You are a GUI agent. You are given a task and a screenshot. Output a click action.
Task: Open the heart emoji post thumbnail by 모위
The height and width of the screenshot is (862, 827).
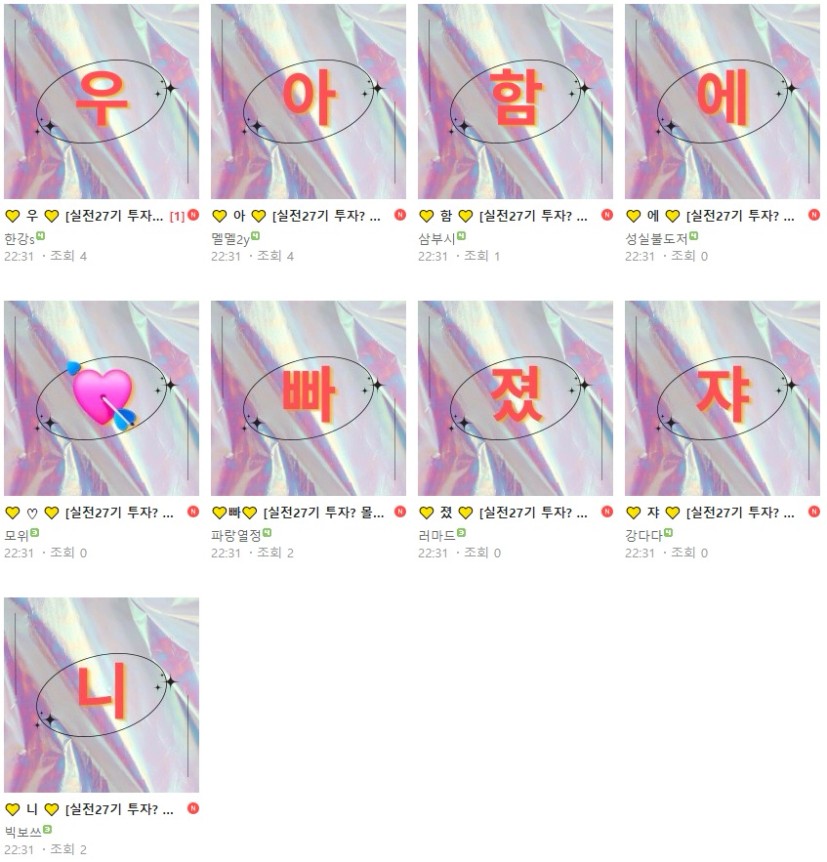pos(101,398)
